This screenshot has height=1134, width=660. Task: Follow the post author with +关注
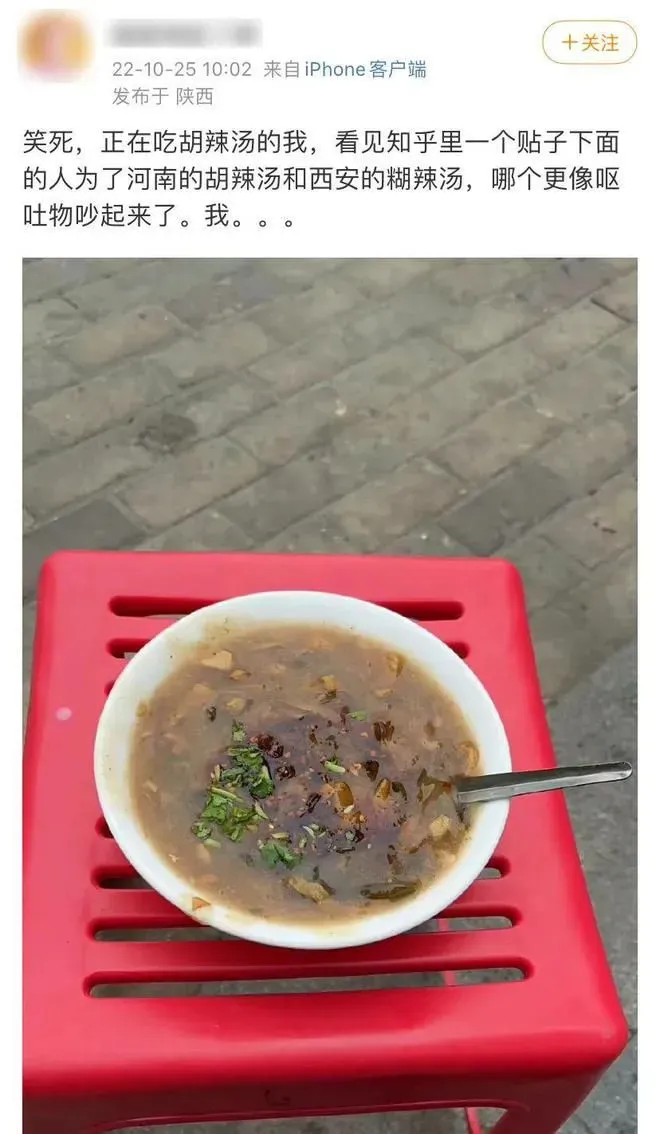pyautogui.click(x=589, y=43)
